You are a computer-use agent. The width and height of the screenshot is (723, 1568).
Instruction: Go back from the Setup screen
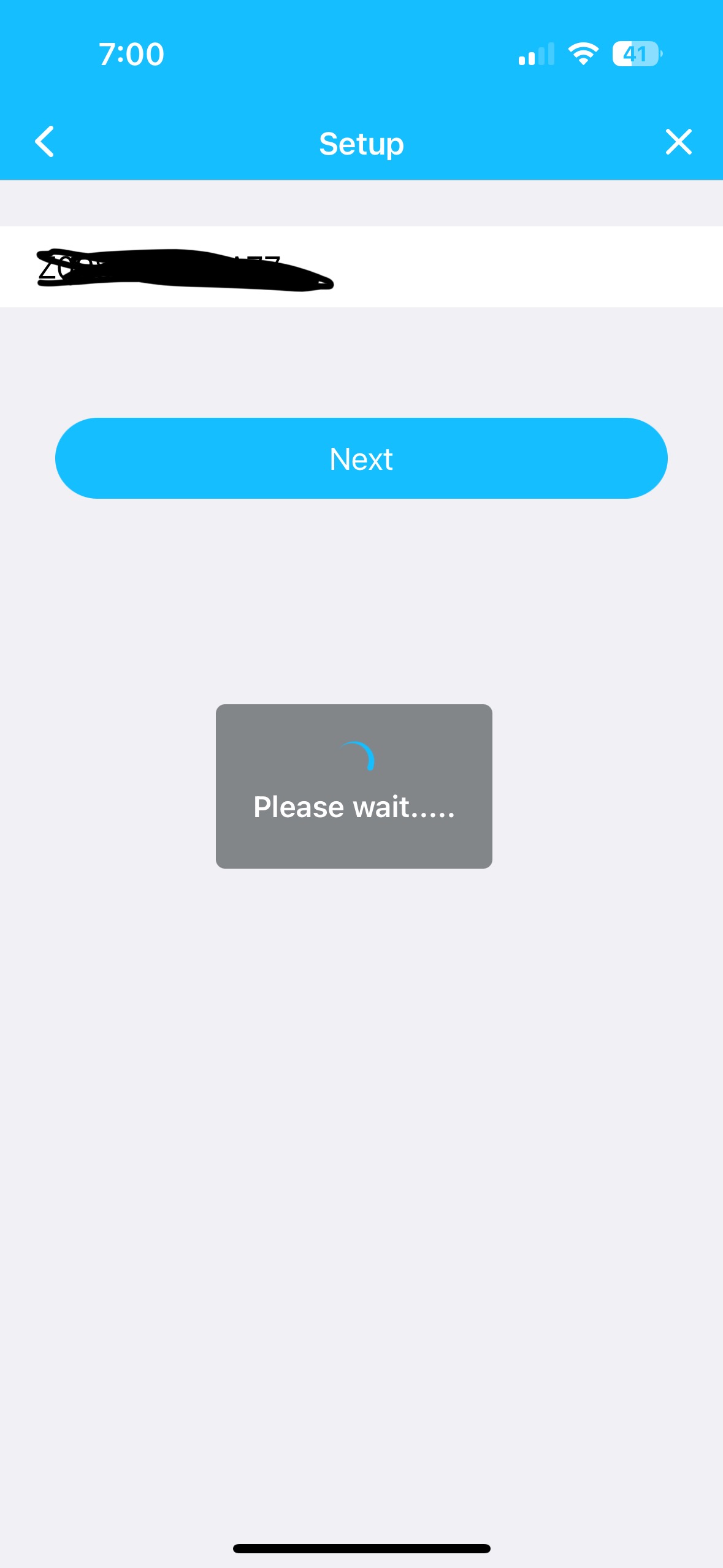point(45,142)
